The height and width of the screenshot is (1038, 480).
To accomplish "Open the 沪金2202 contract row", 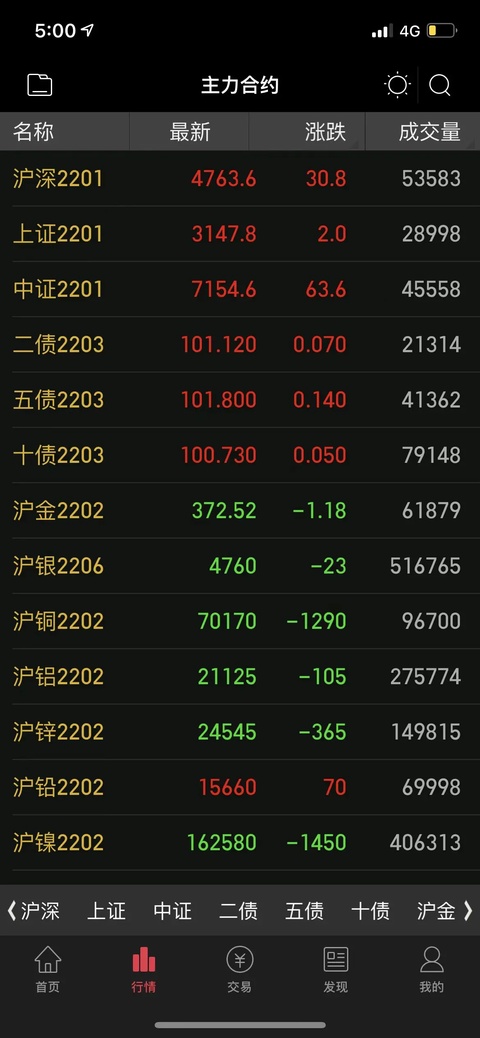I will coord(240,510).
